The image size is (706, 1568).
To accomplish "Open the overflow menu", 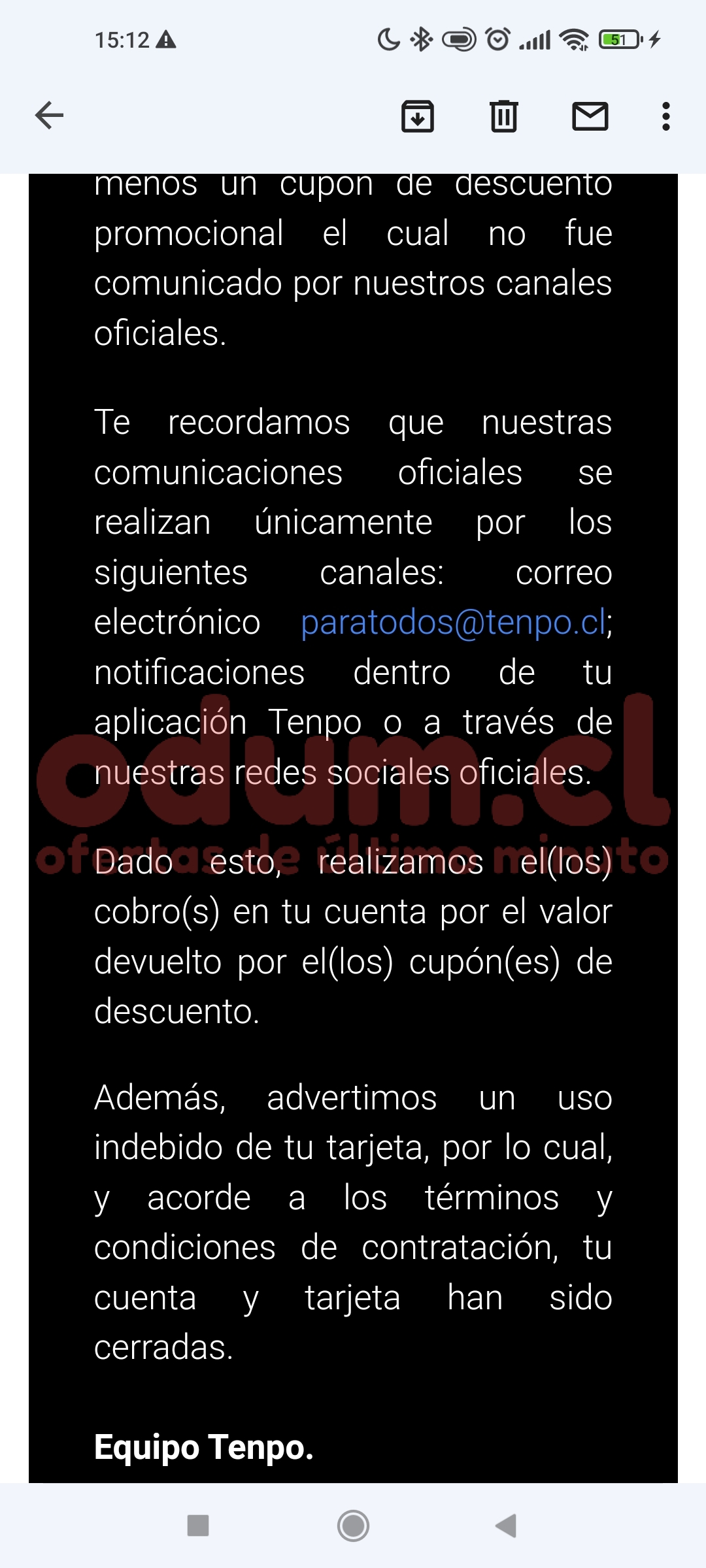I will pos(665,117).
